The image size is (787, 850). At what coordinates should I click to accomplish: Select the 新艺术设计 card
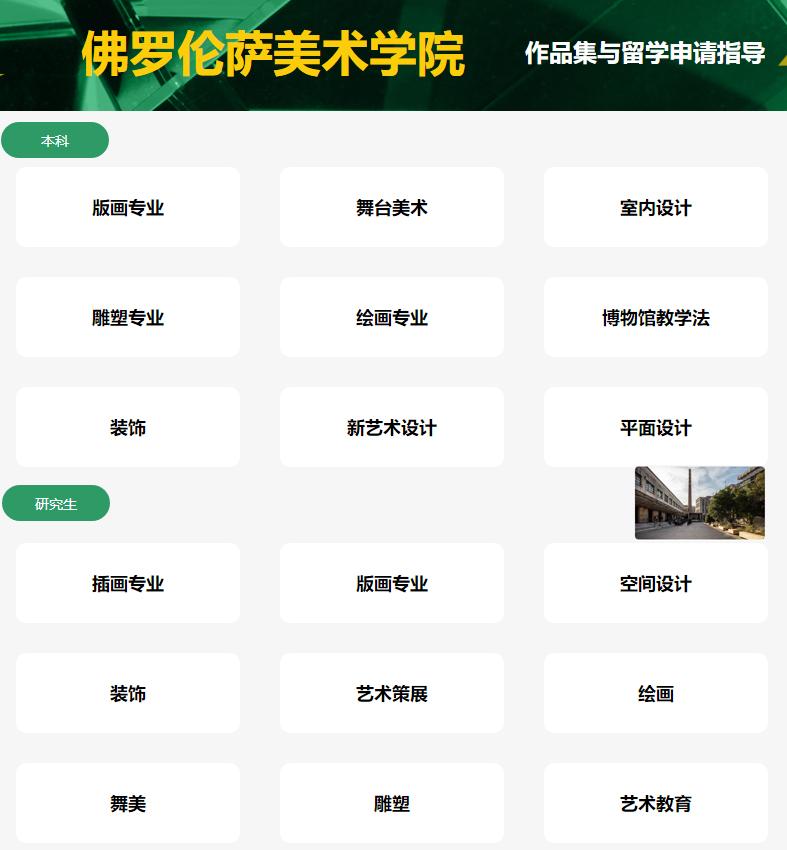pos(391,427)
